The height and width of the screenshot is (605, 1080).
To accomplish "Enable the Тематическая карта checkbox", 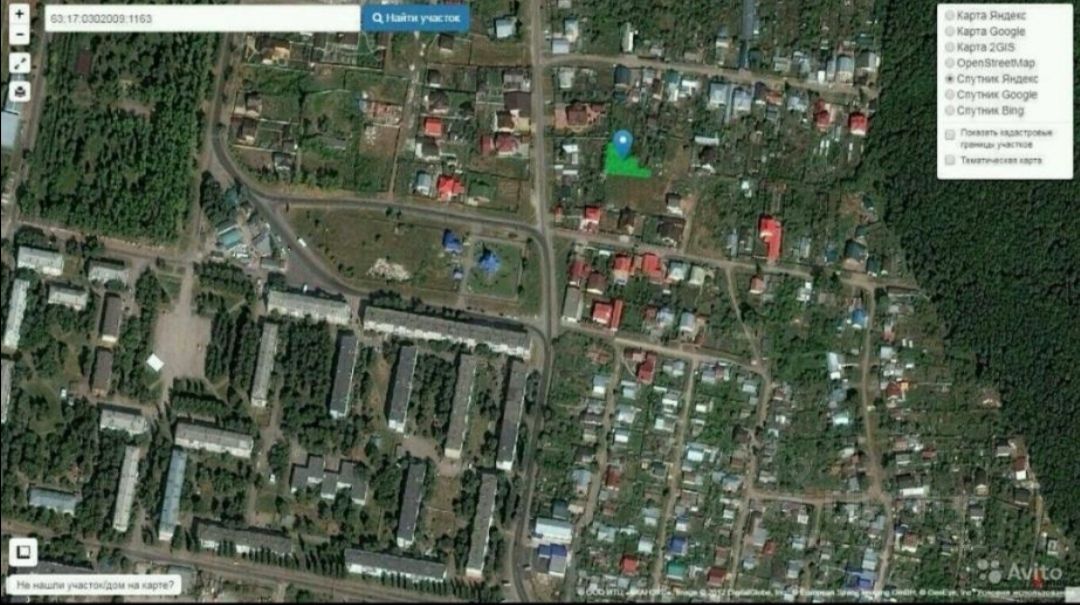I will tap(950, 160).
